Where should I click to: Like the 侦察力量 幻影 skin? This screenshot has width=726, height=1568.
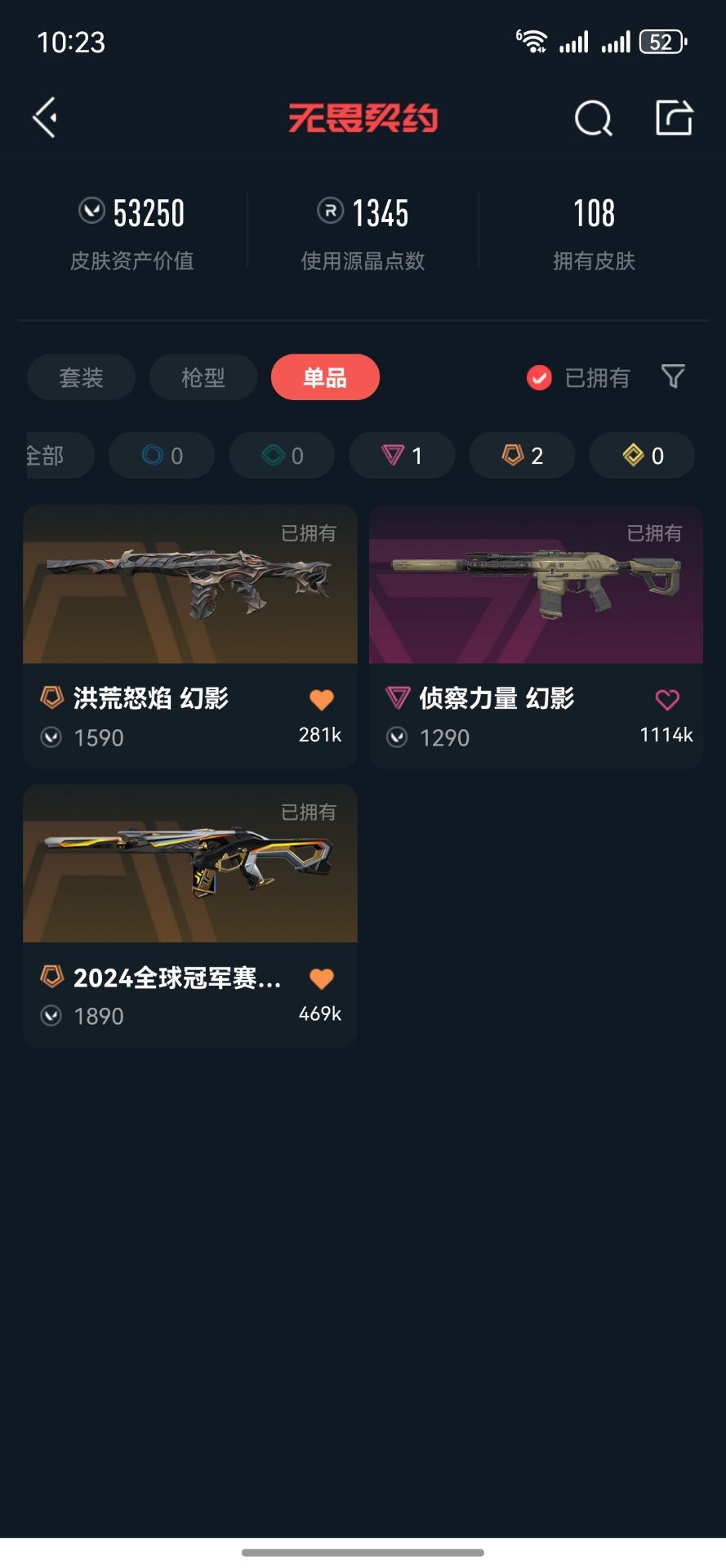pyautogui.click(x=667, y=699)
